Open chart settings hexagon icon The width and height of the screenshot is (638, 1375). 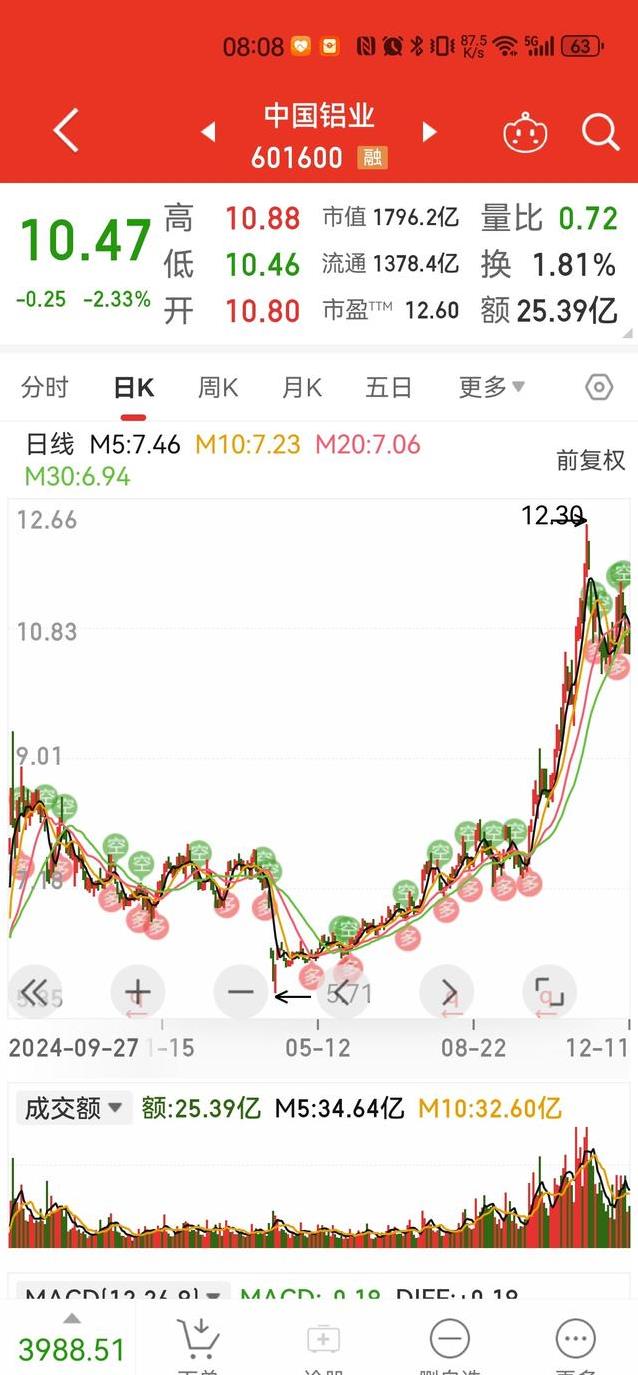click(598, 388)
